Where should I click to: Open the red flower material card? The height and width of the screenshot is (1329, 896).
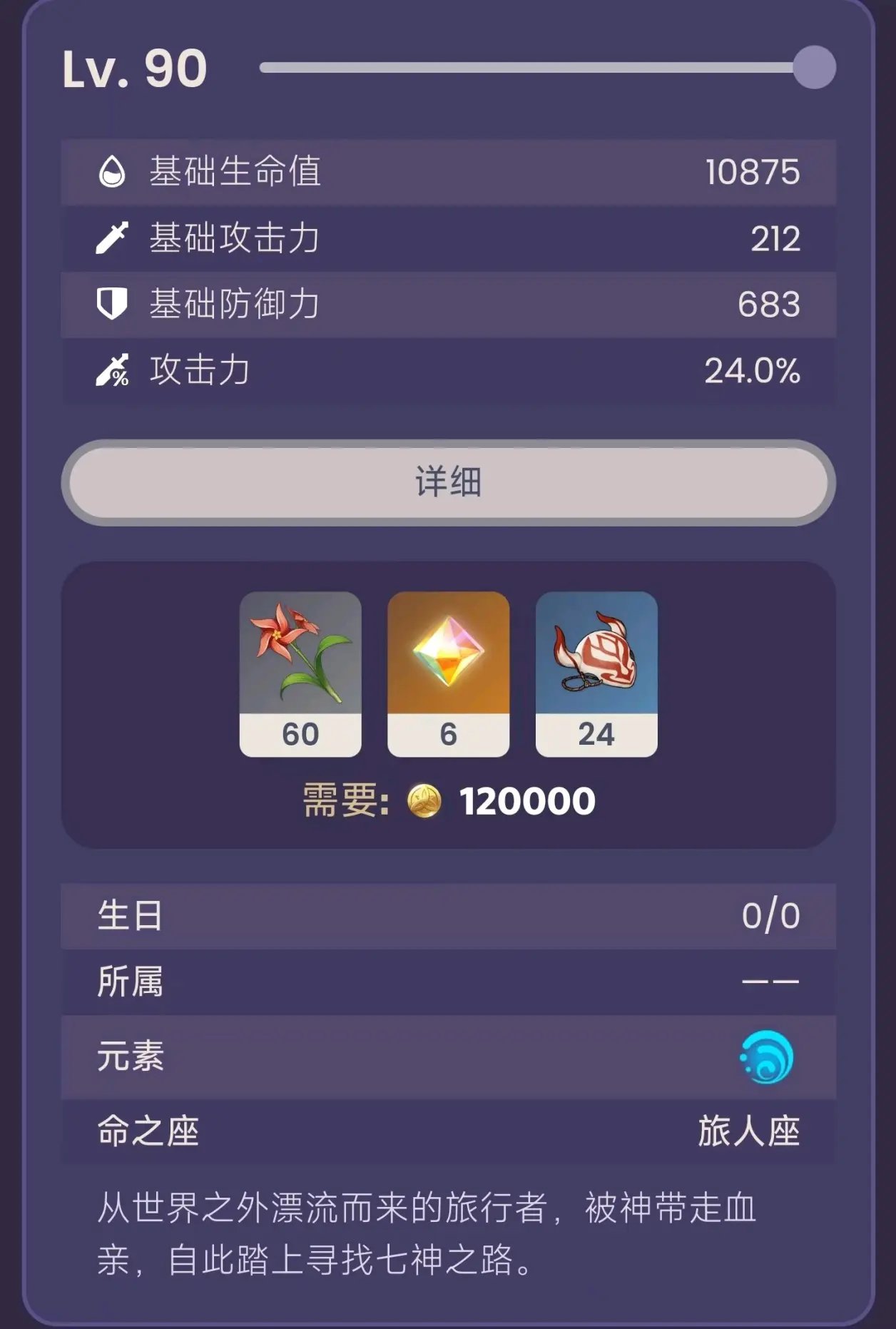pos(300,673)
